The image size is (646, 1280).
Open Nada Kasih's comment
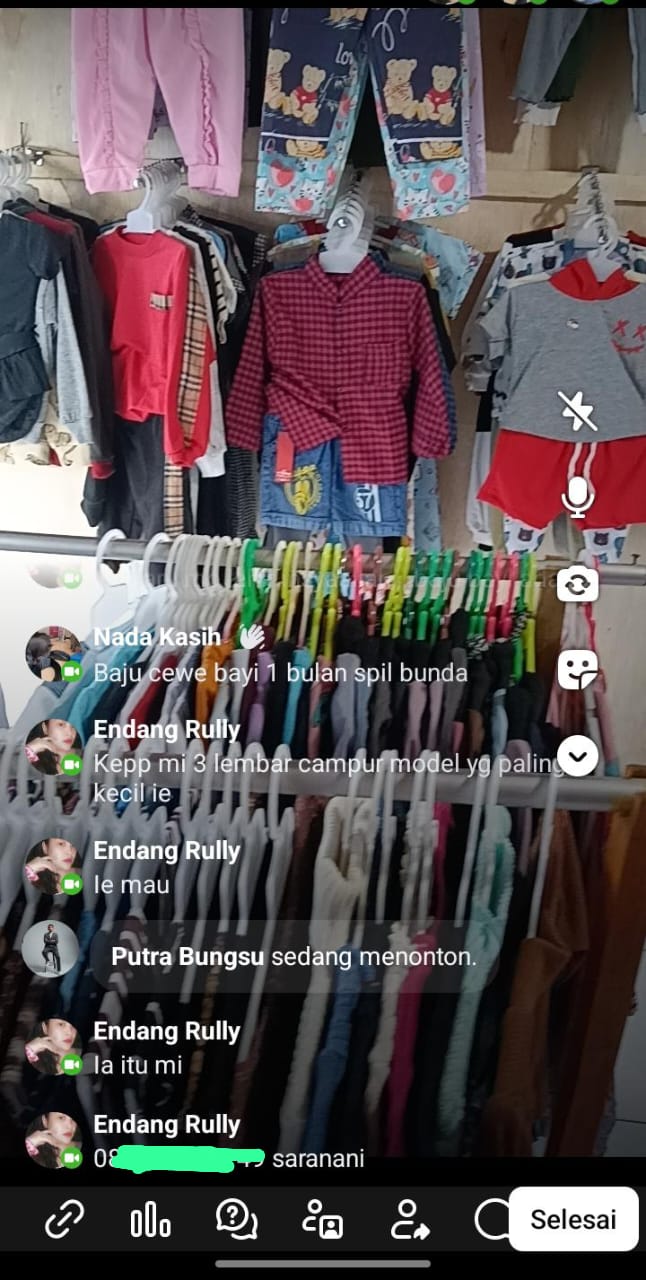[x=280, y=672]
